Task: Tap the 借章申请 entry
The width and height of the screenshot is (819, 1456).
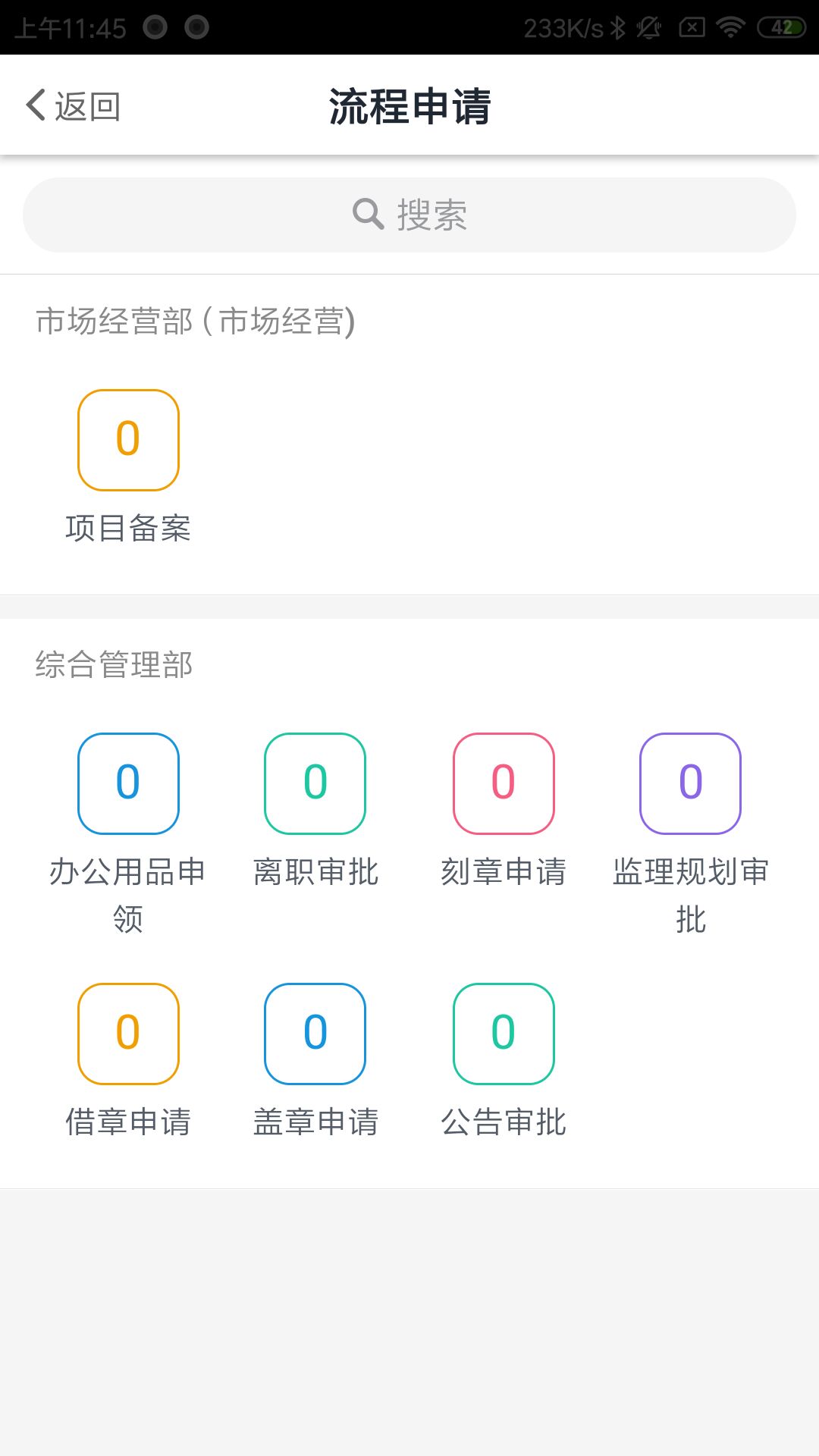Action: tap(128, 1034)
